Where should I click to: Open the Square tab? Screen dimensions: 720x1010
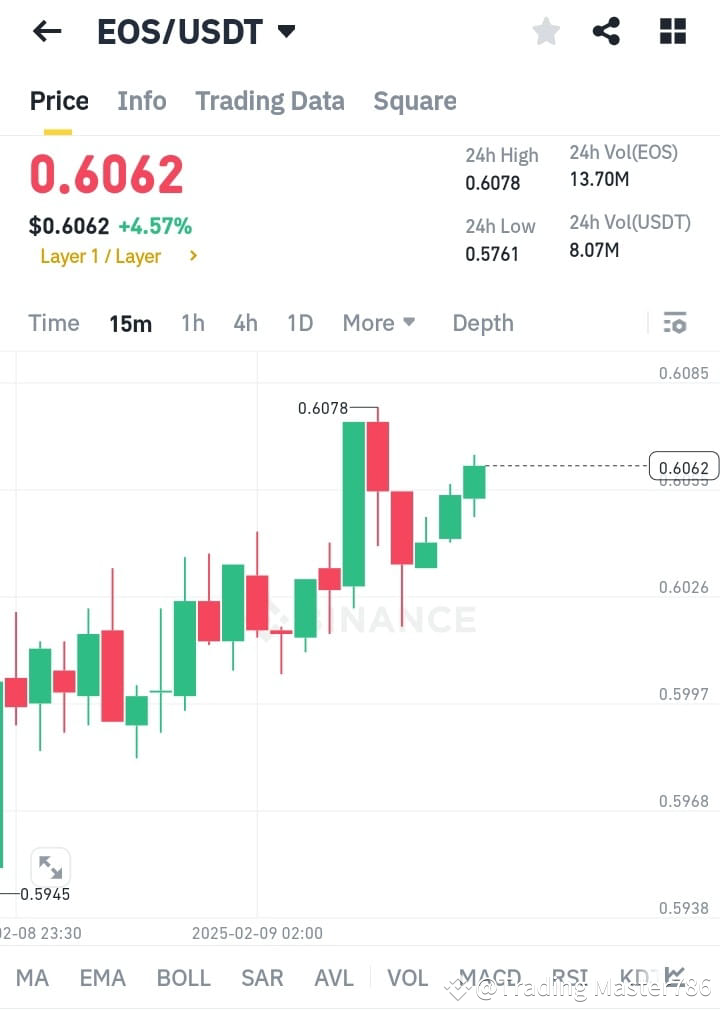[x=414, y=100]
